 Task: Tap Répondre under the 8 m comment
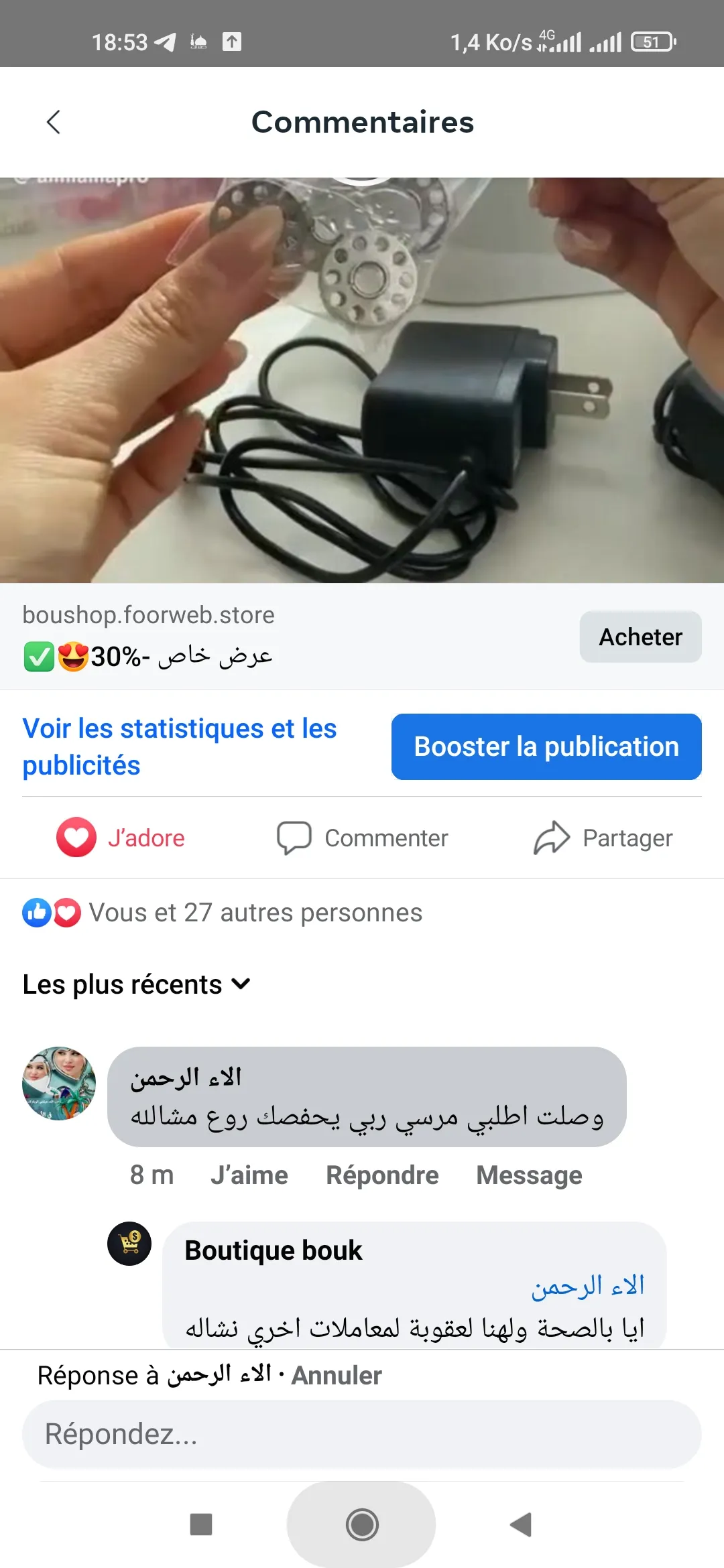[382, 1175]
